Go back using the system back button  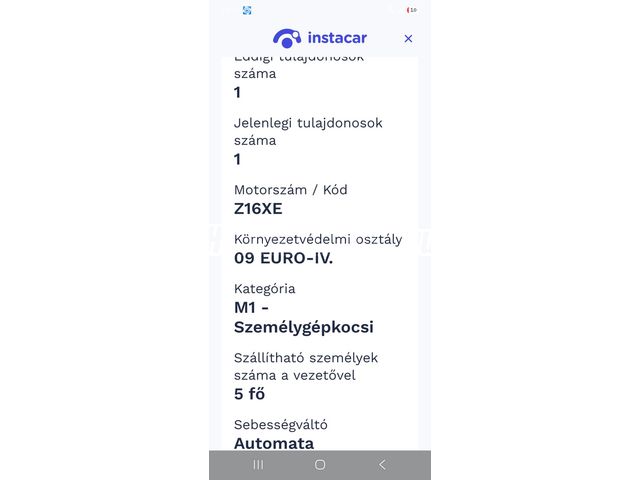(x=382, y=464)
